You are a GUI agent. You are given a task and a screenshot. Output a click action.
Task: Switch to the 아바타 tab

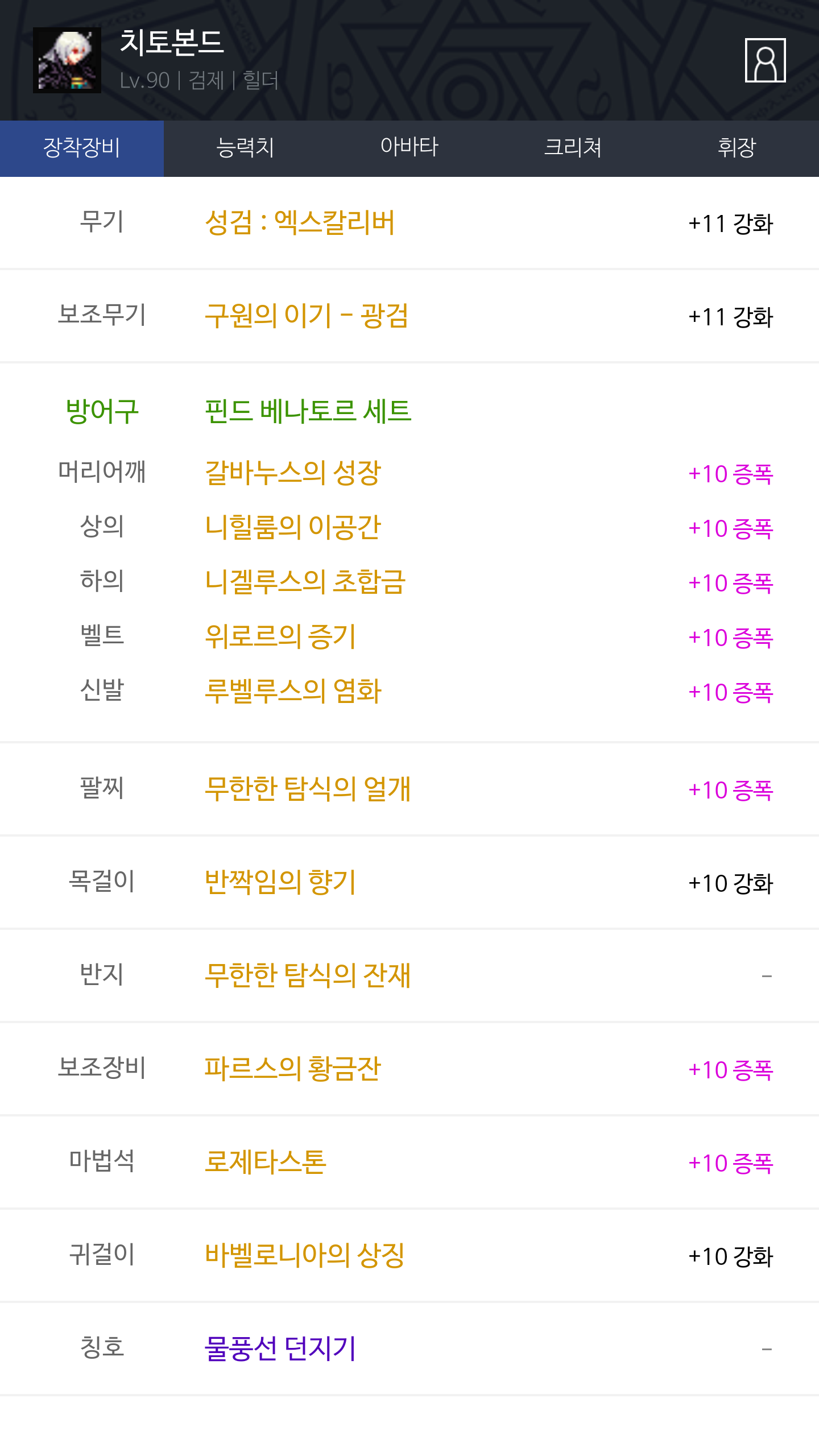[409, 148]
